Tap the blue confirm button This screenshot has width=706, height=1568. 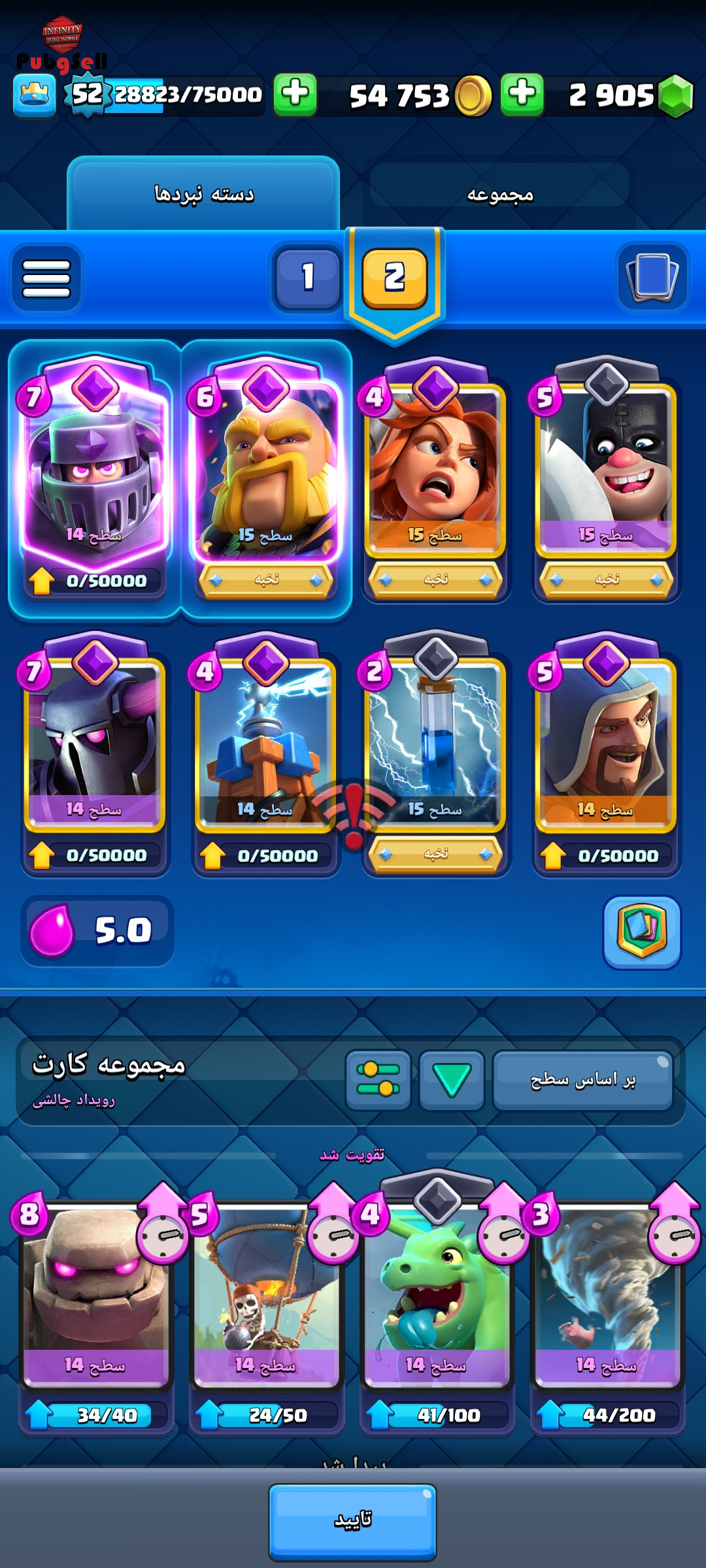[353, 1521]
